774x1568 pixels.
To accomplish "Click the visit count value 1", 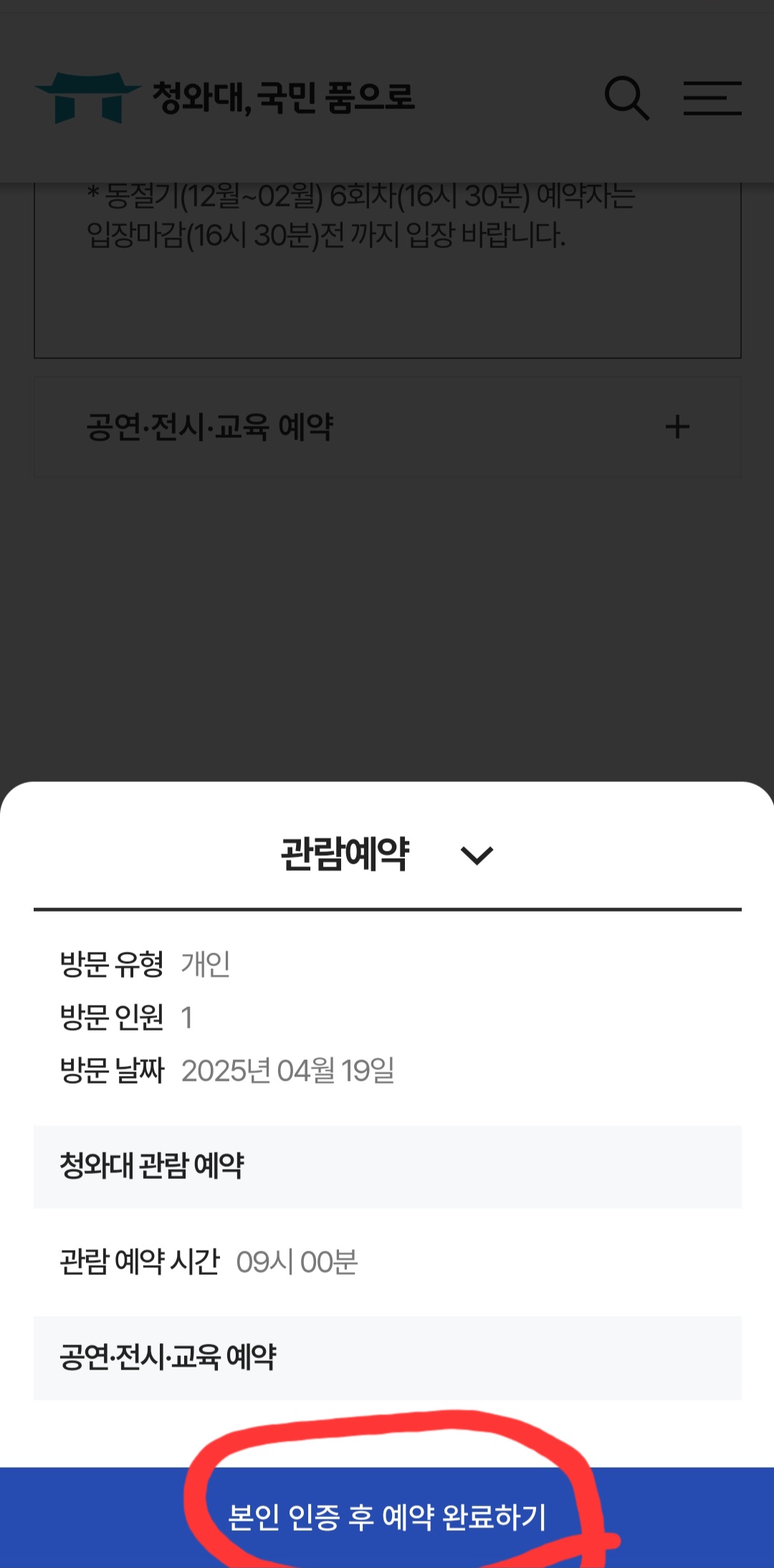I will pyautogui.click(x=191, y=1019).
